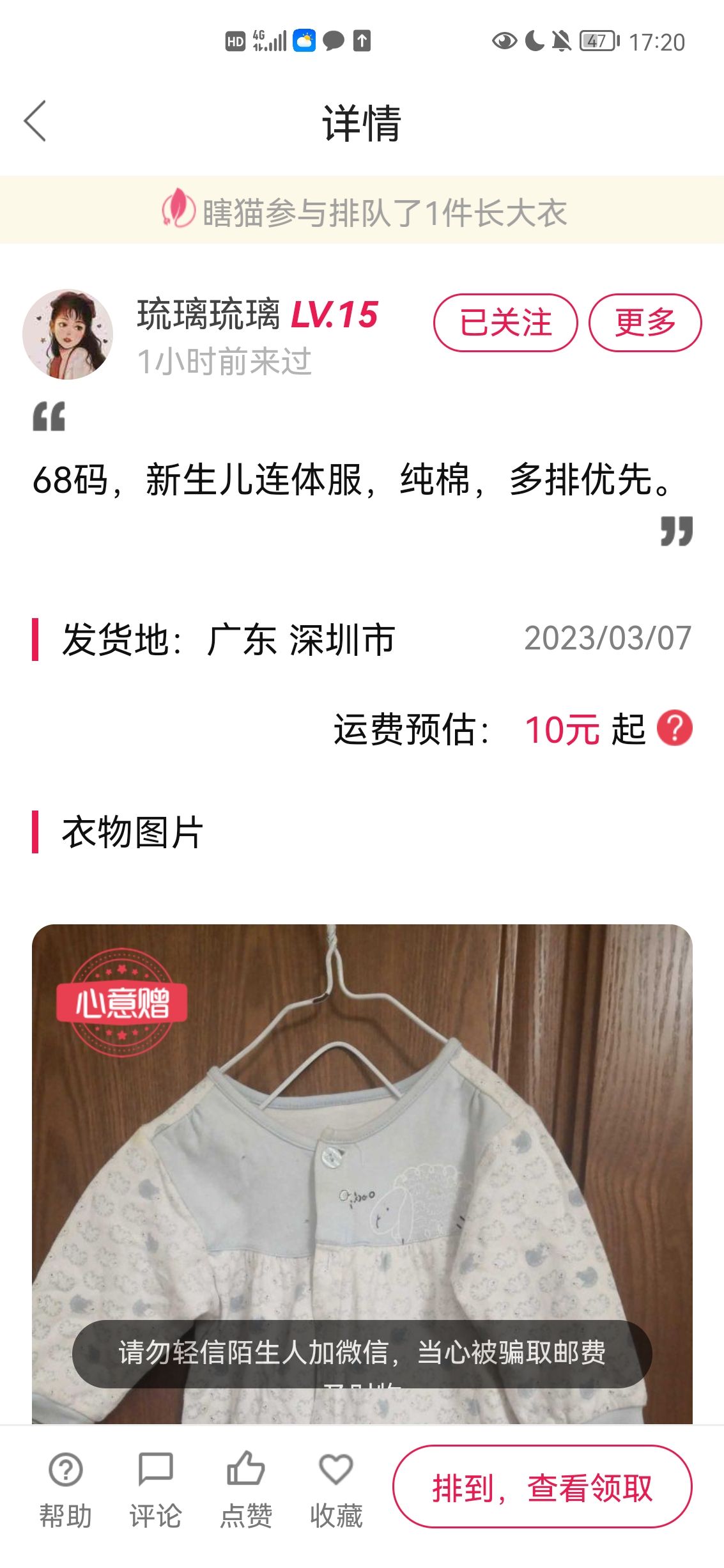Save the item with 收藏

coord(336,1489)
